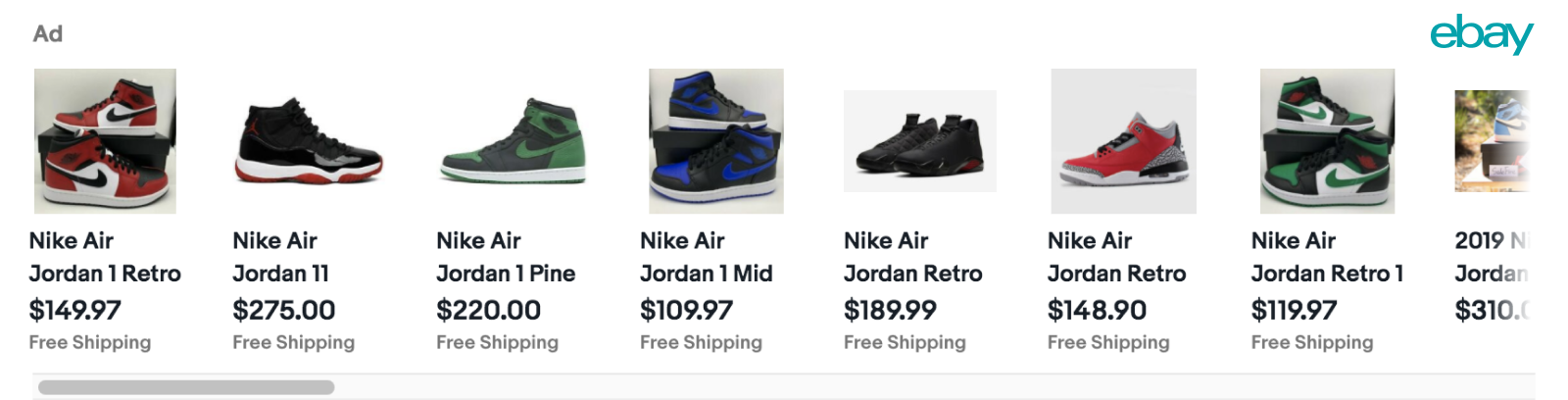The image size is (1568, 400).
Task: View the Nike Air Jordan 1 Pine listing
Action: [513, 210]
